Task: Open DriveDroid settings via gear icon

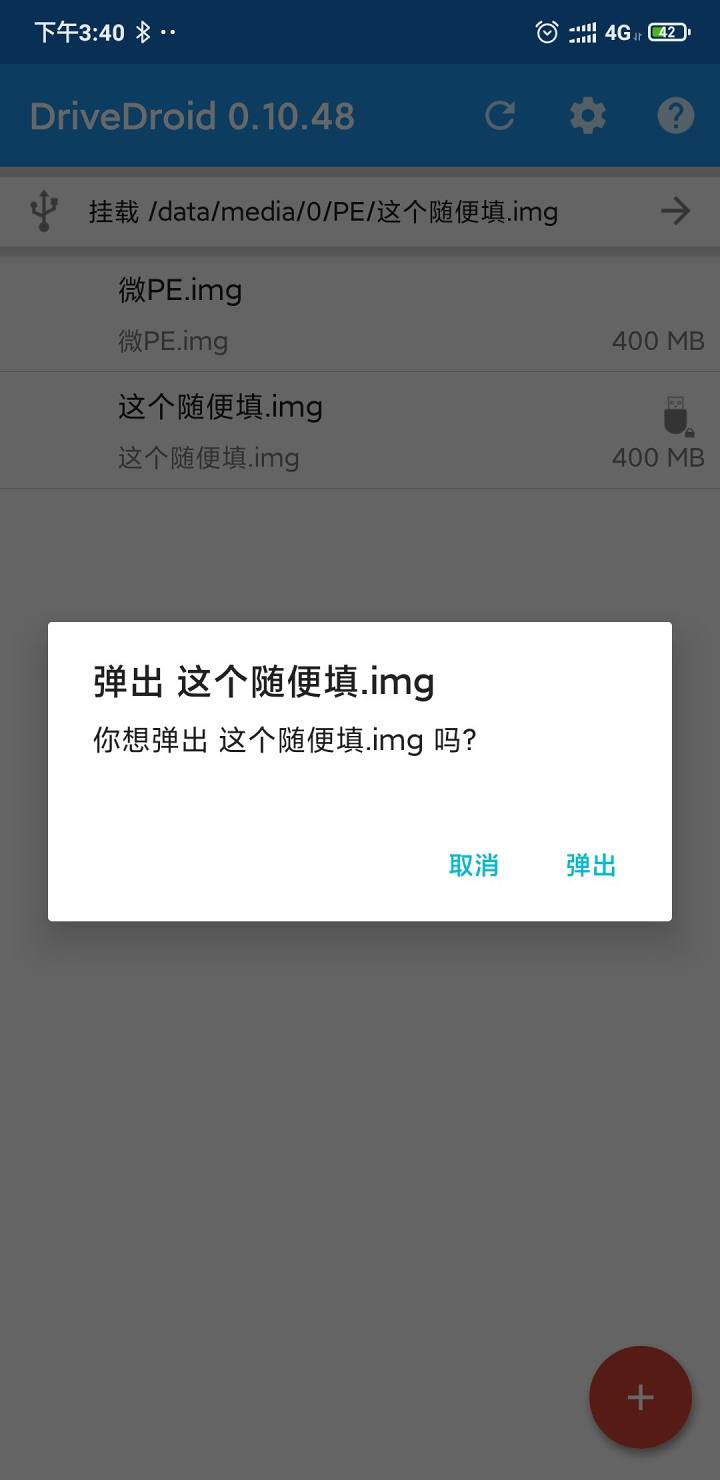Action: point(588,115)
